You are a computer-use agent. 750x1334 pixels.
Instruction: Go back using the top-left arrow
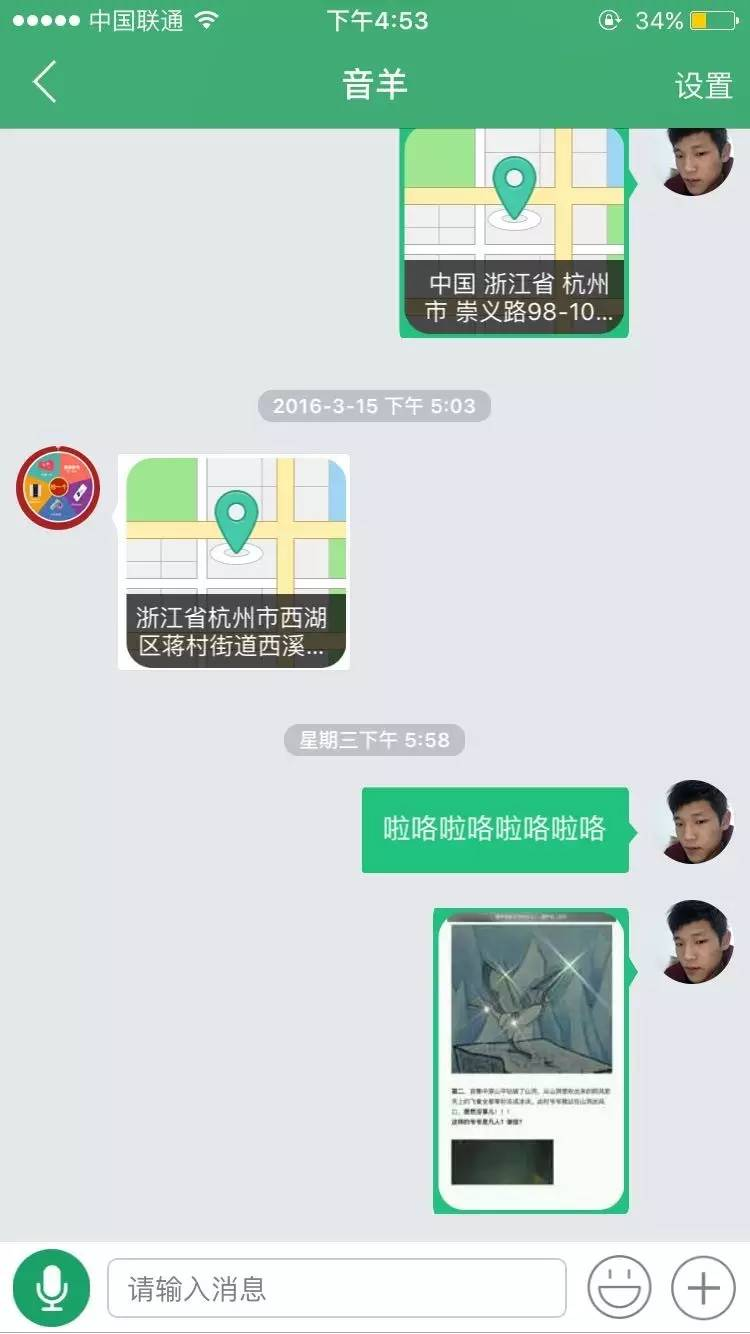coord(45,84)
